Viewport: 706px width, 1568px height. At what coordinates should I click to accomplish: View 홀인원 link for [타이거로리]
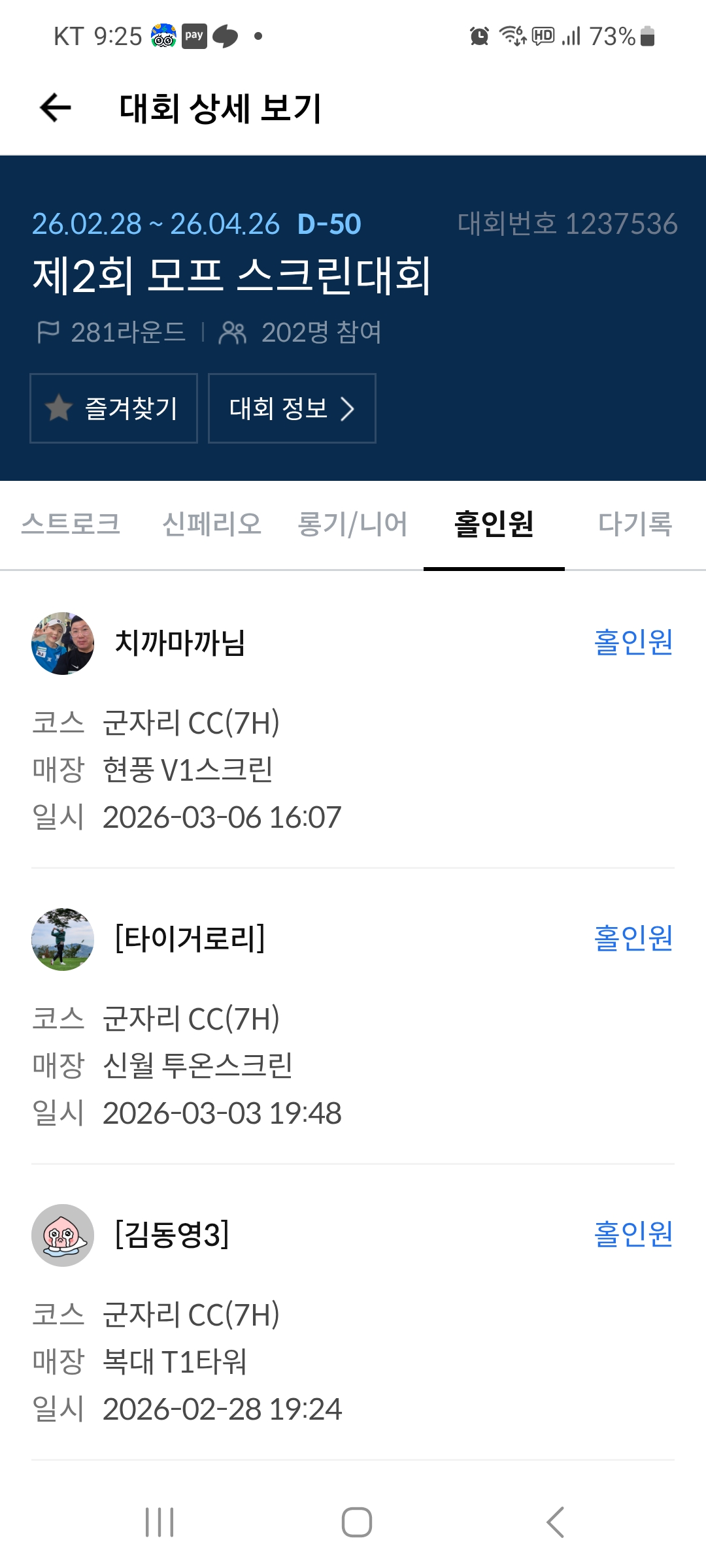pos(633,938)
